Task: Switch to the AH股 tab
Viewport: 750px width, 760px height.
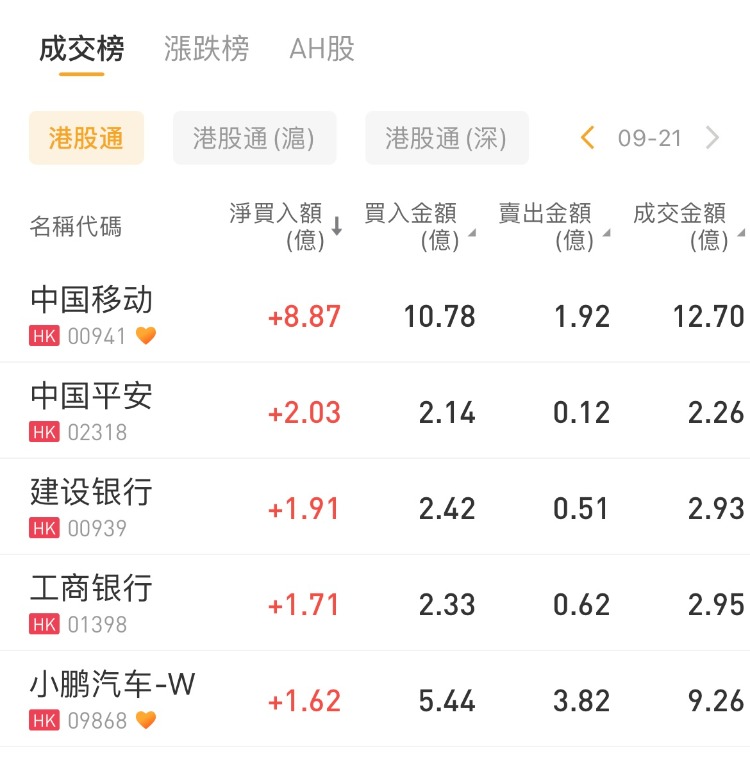Action: click(x=321, y=48)
